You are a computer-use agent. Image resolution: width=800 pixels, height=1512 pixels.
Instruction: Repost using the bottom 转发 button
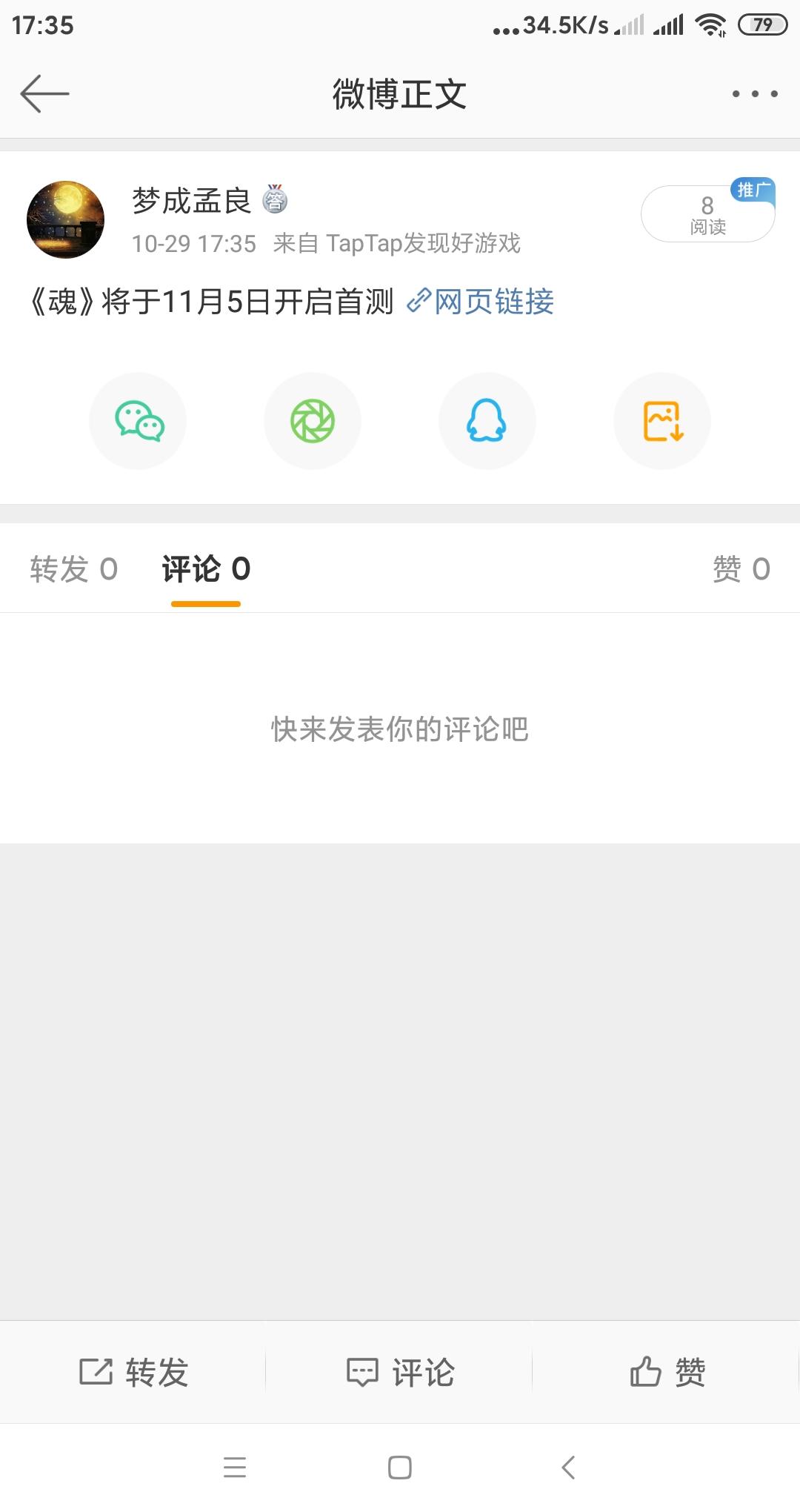pyautogui.click(x=133, y=1372)
